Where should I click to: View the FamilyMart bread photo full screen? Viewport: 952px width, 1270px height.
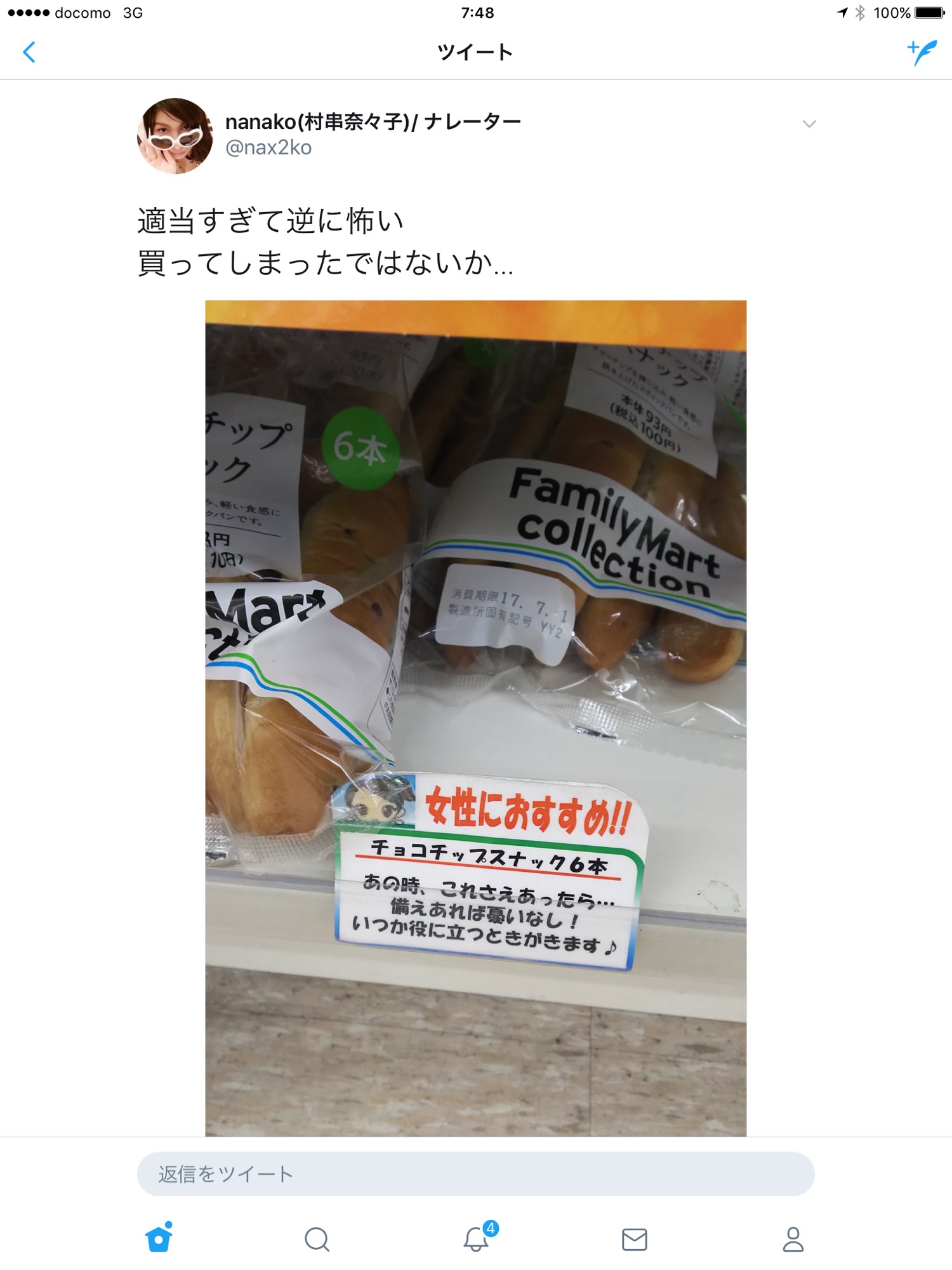pyautogui.click(x=475, y=718)
